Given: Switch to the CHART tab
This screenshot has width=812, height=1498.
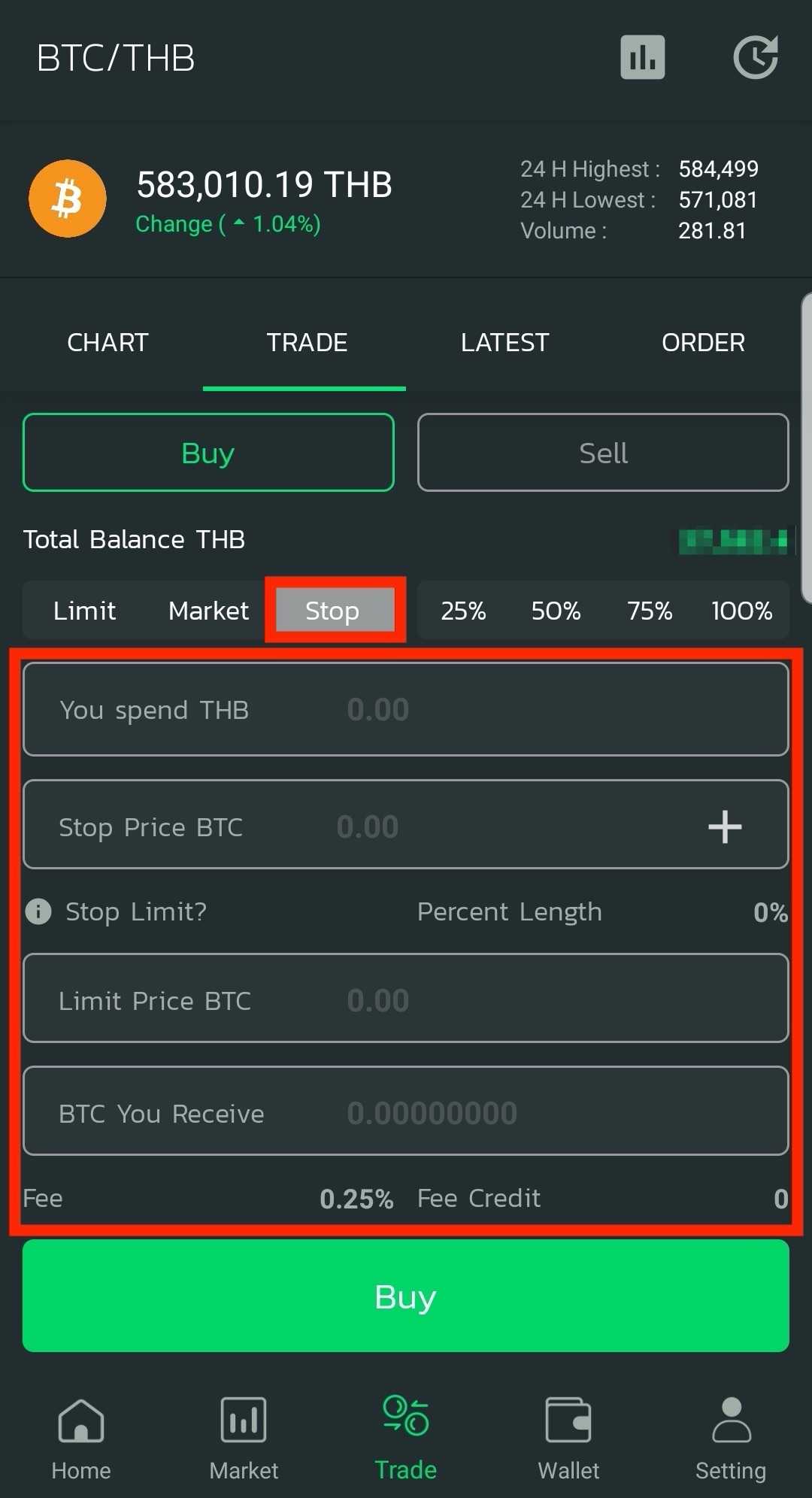Looking at the screenshot, I should [x=107, y=342].
